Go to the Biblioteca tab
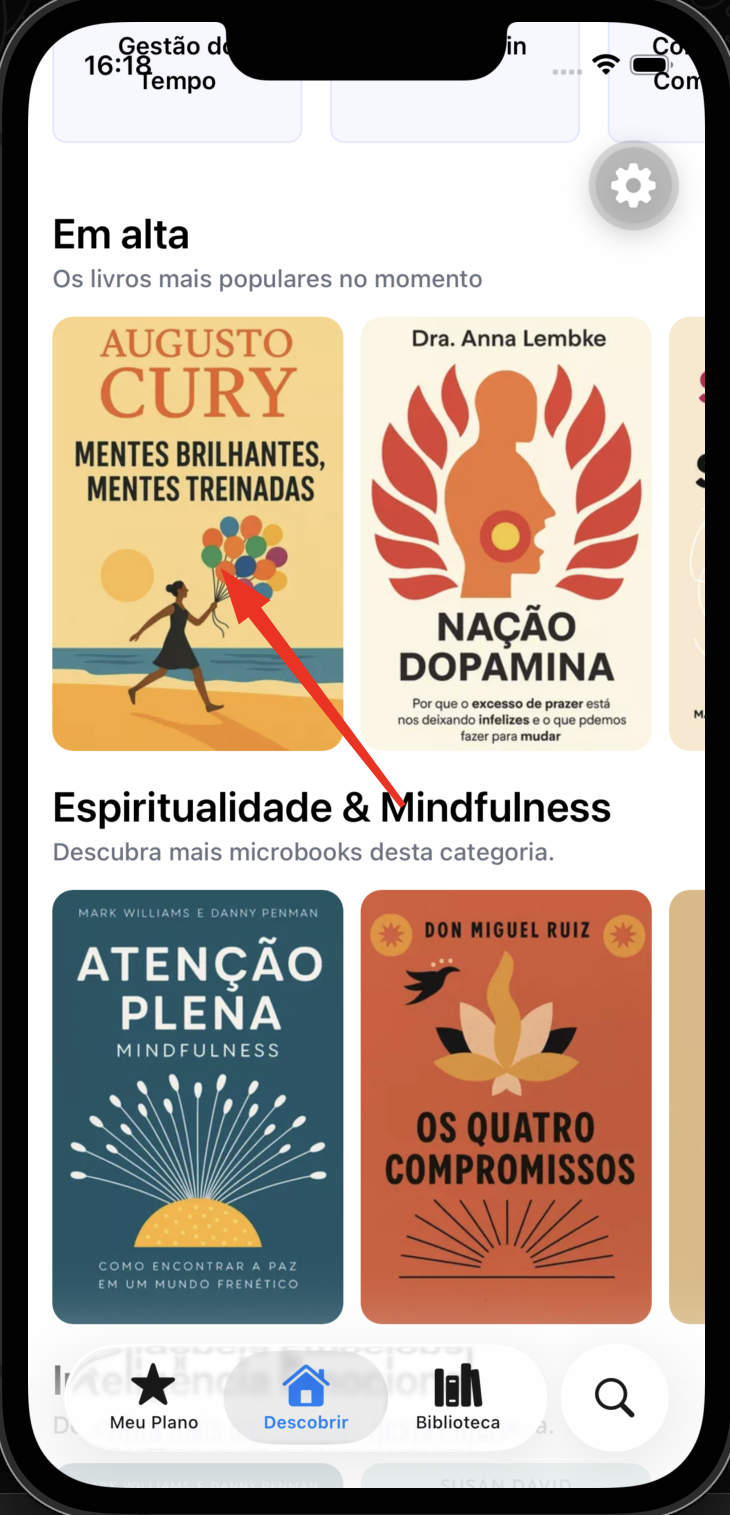Viewport: 730px width, 1515px height. 458,1398
